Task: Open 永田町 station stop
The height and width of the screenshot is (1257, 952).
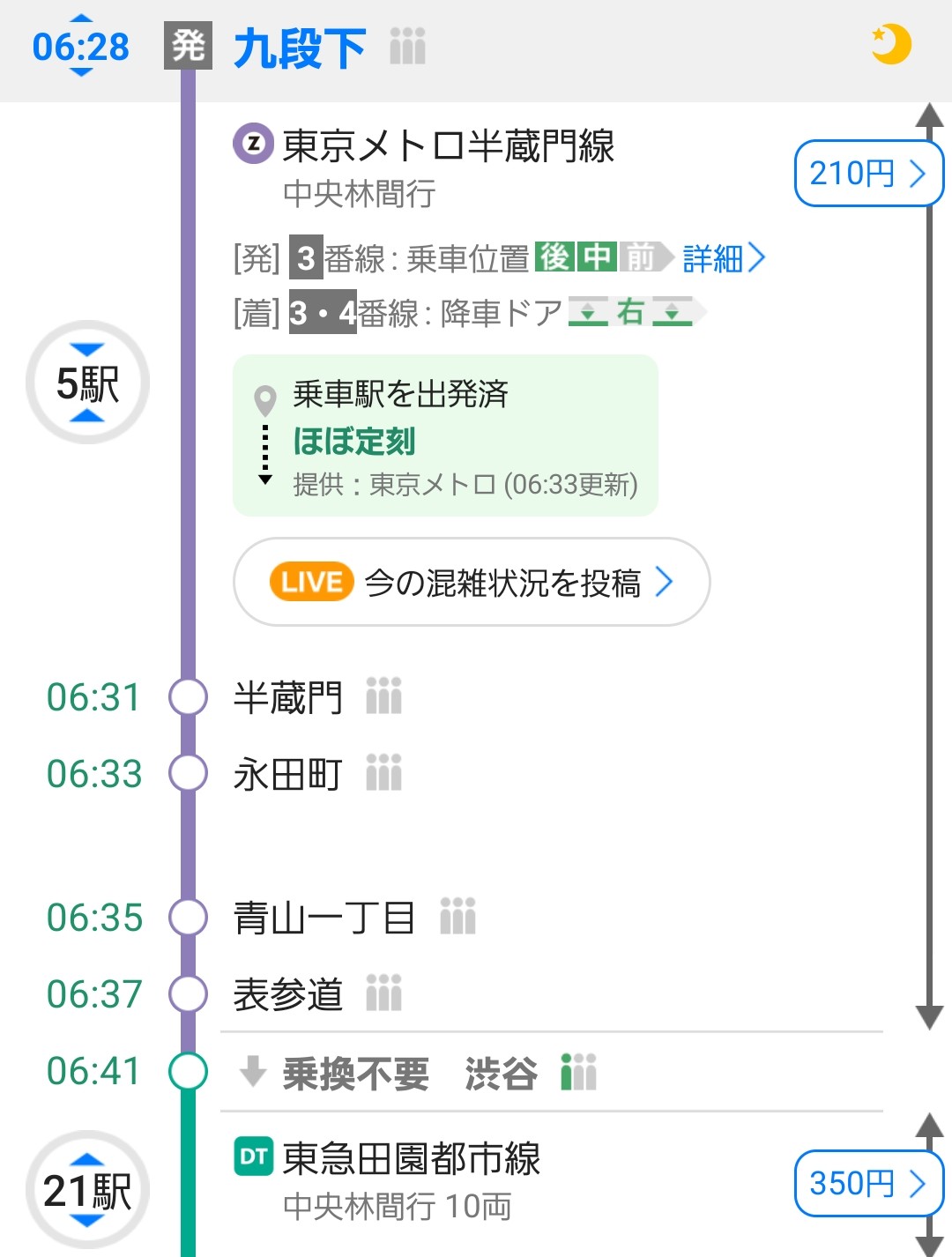Action: [x=287, y=774]
